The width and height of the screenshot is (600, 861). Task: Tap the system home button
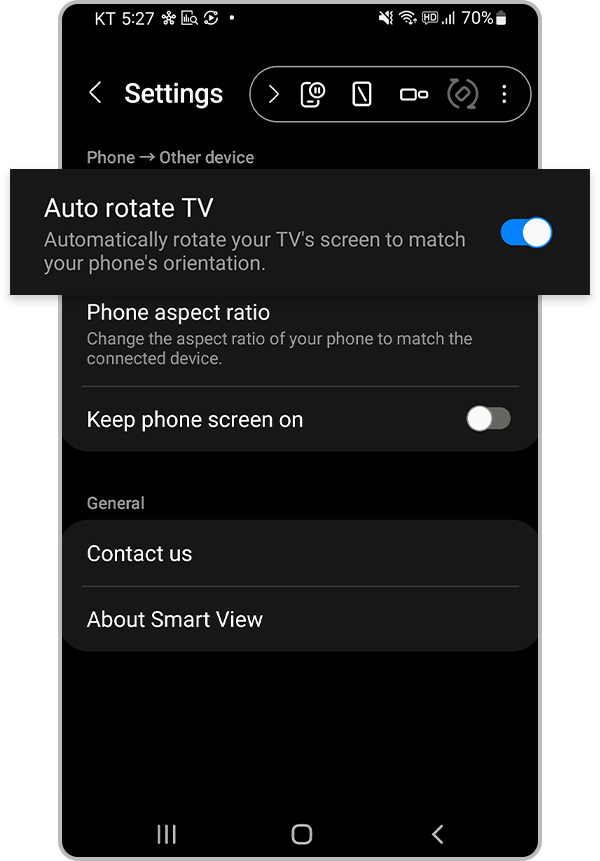301,834
